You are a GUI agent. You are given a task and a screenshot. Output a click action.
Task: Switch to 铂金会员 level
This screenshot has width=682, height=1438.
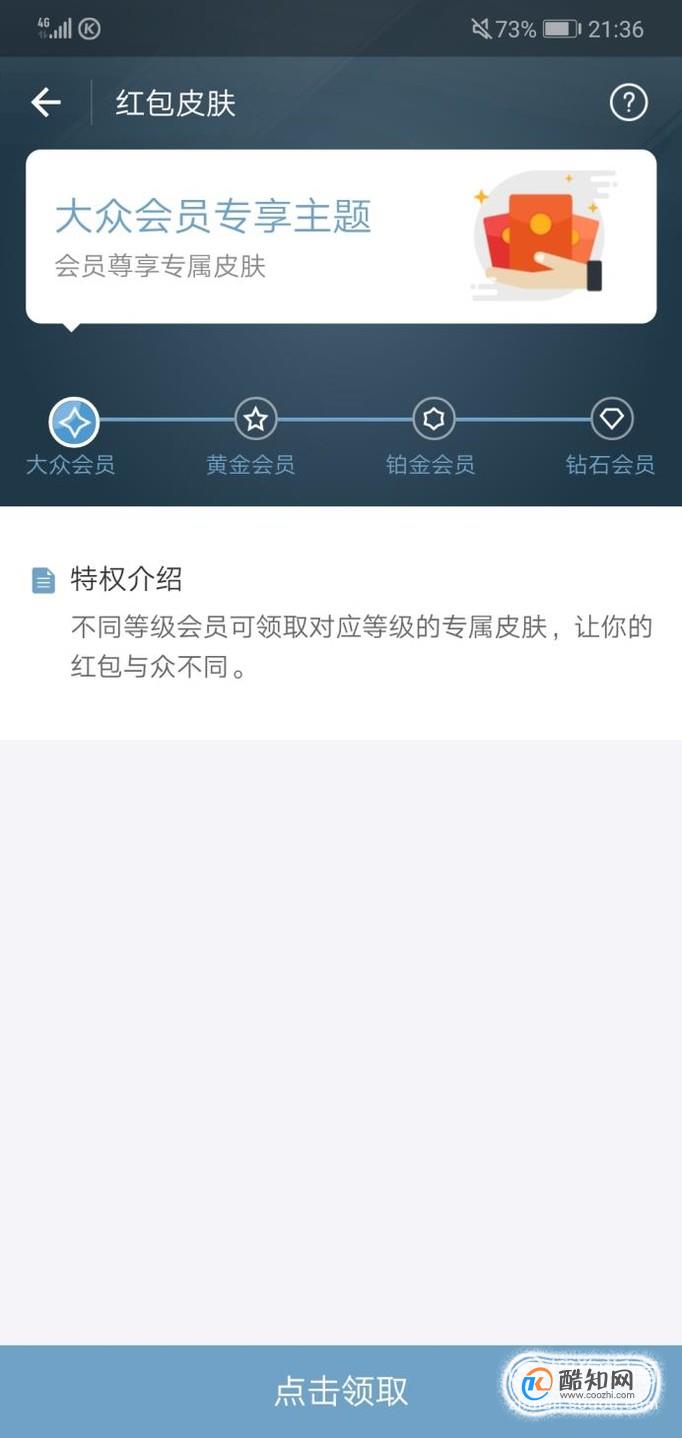433,420
